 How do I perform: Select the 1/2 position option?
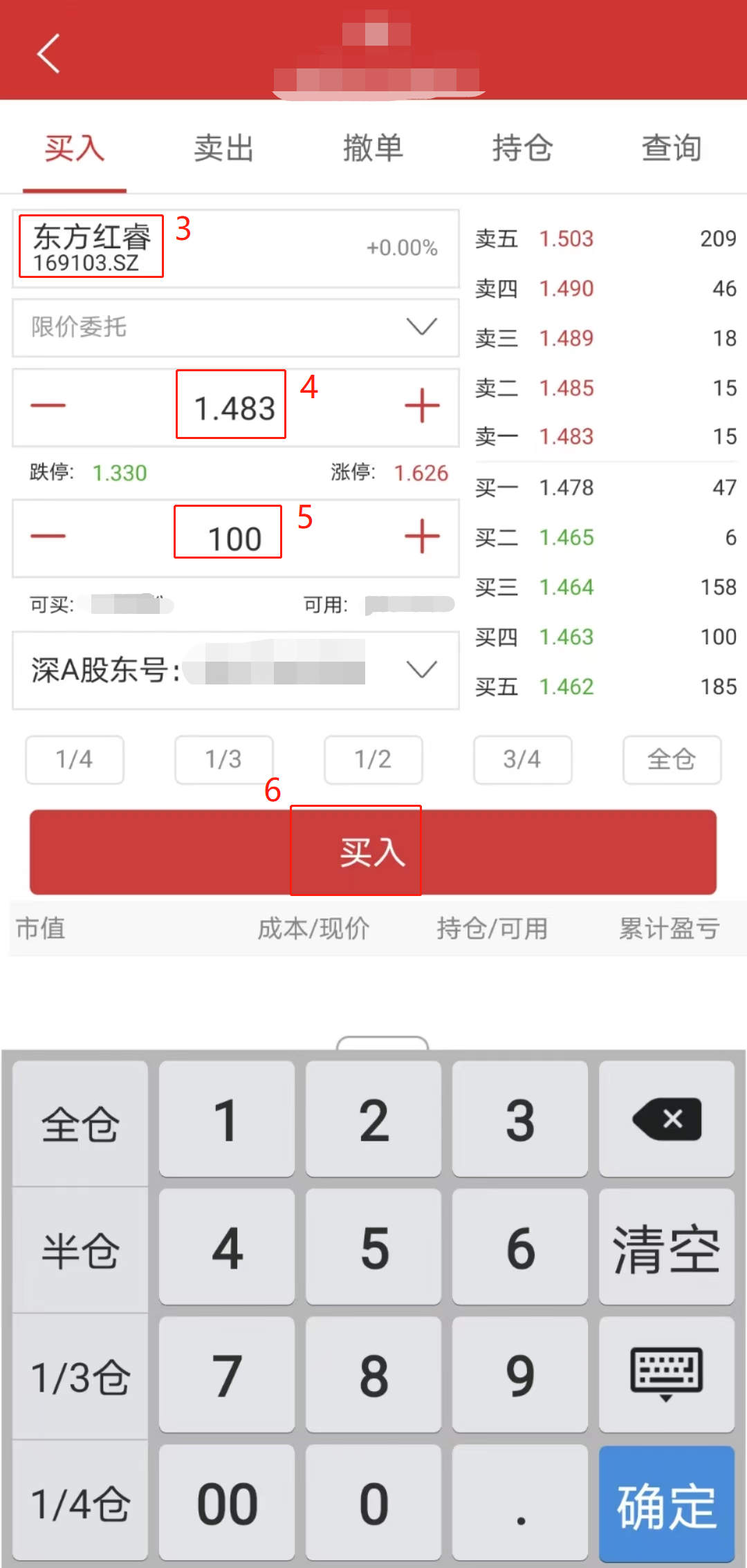point(373,759)
